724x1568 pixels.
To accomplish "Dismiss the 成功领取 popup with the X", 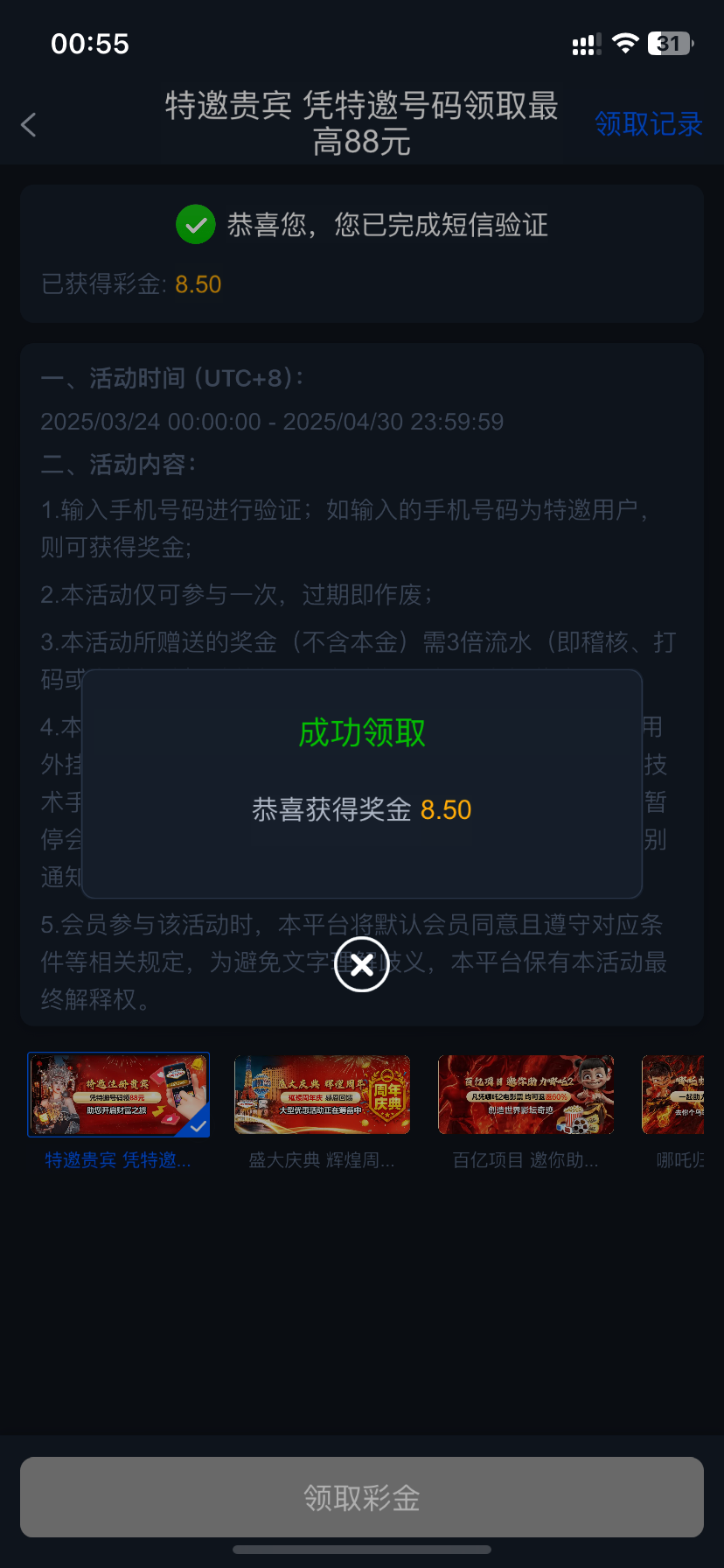I will click(361, 964).
